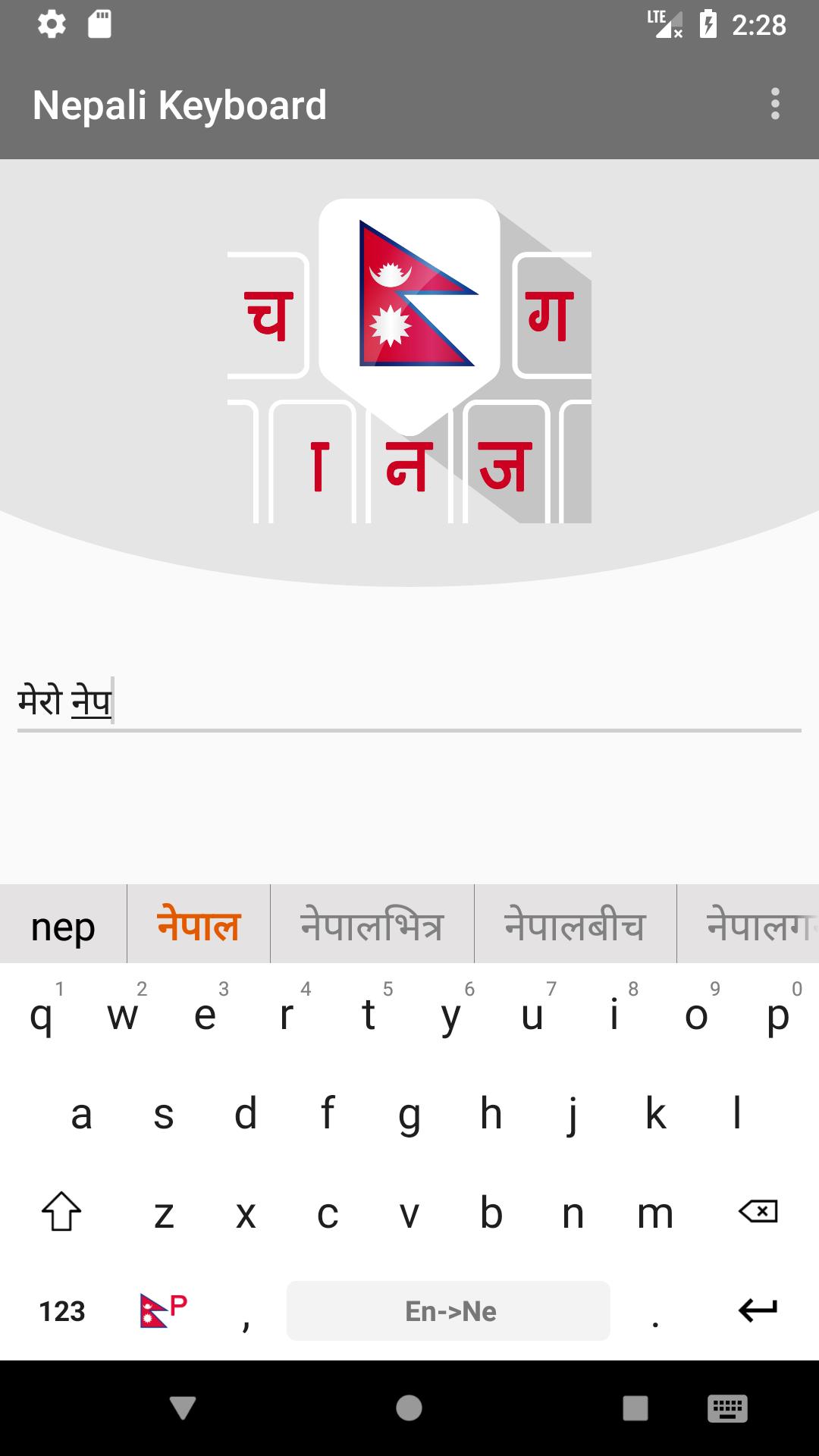Go to the home screen
The width and height of the screenshot is (819, 1456).
click(409, 1408)
